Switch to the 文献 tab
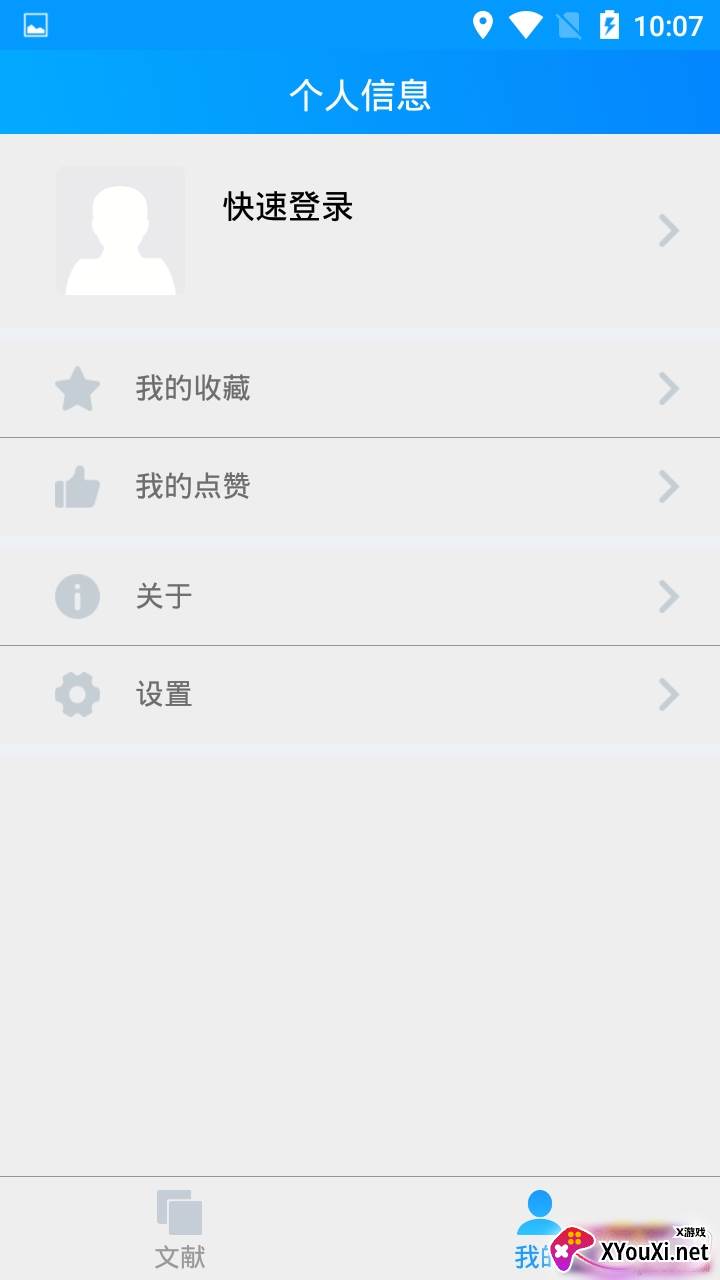Viewport: 720px width, 1280px height. [180, 1229]
